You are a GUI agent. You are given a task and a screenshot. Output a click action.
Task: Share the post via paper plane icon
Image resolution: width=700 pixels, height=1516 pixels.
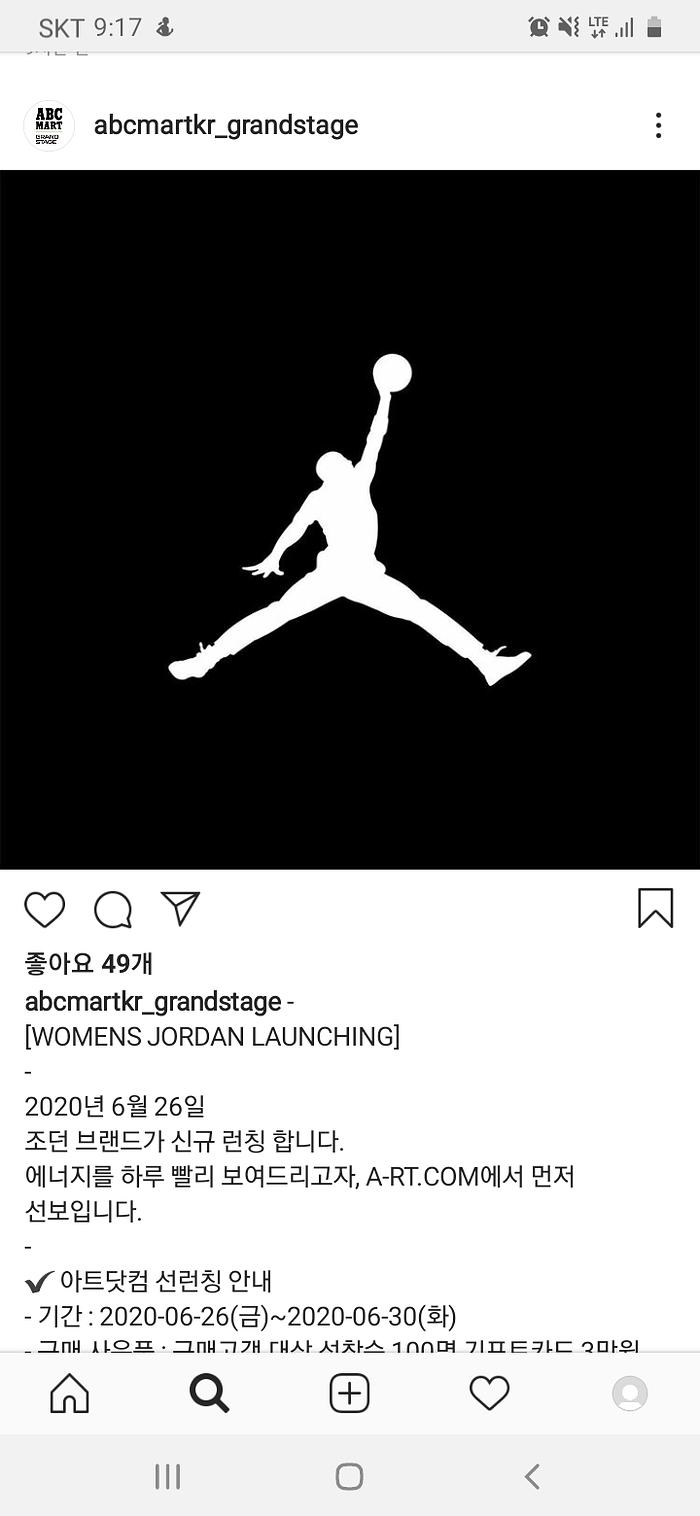181,908
